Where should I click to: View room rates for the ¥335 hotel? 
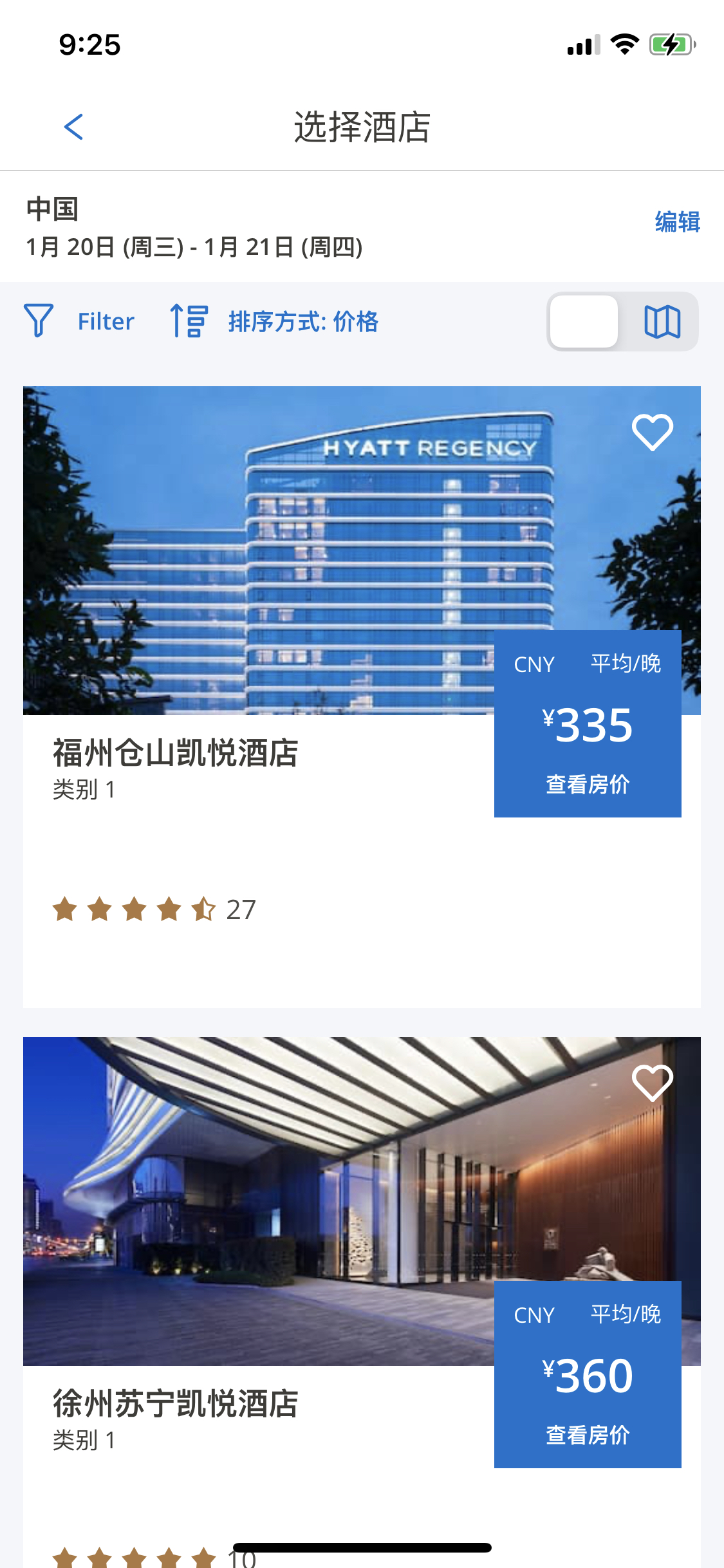pos(588,784)
